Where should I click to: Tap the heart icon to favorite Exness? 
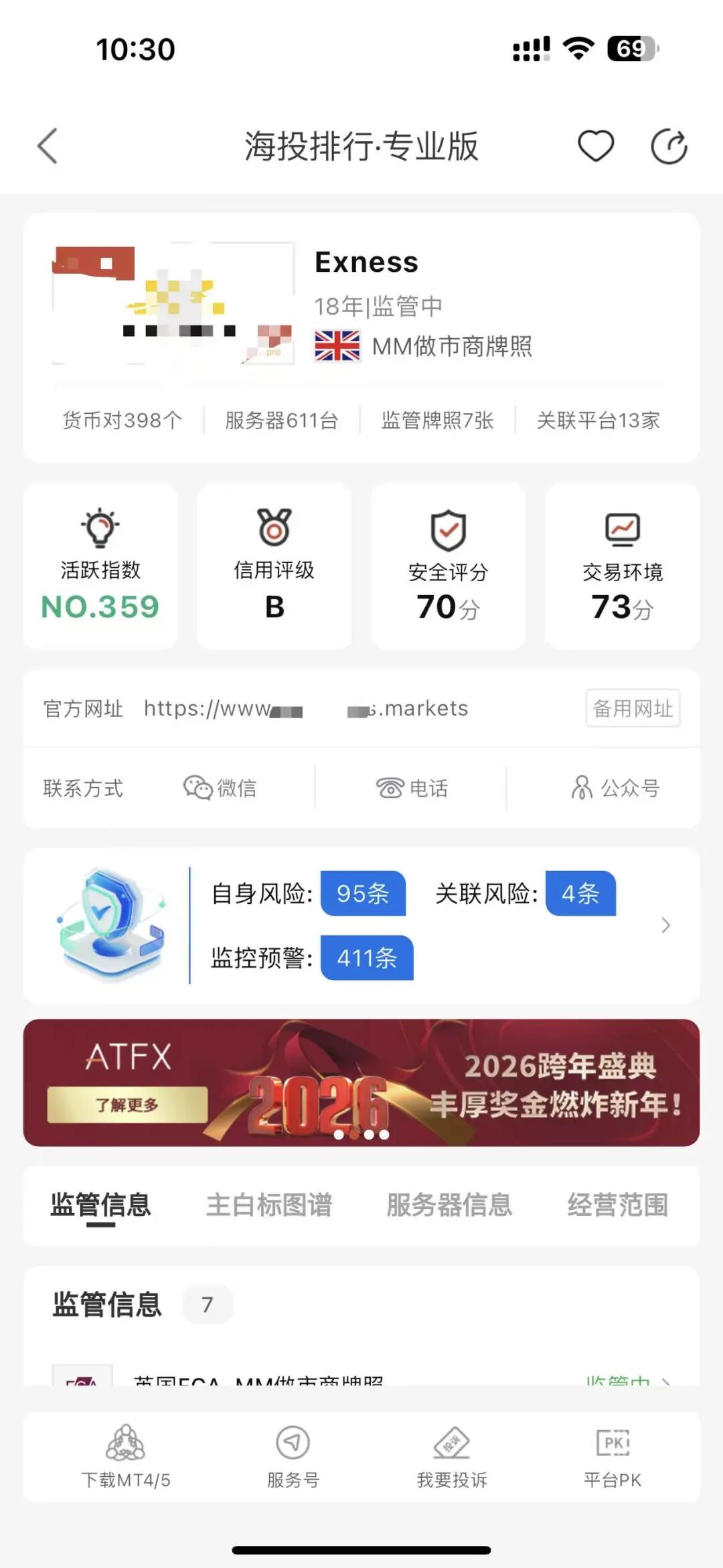(596, 146)
